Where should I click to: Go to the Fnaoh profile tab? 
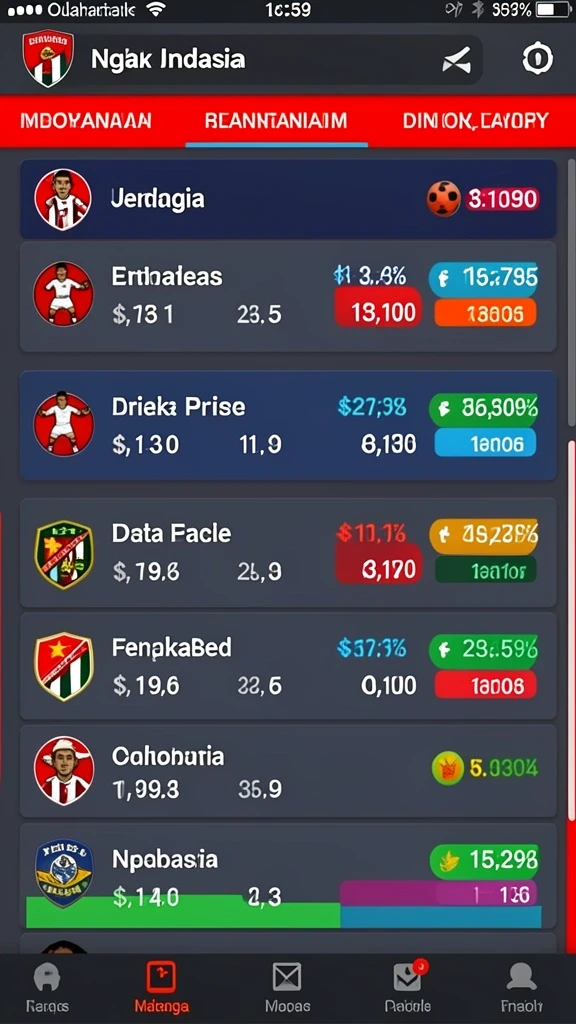point(522,987)
